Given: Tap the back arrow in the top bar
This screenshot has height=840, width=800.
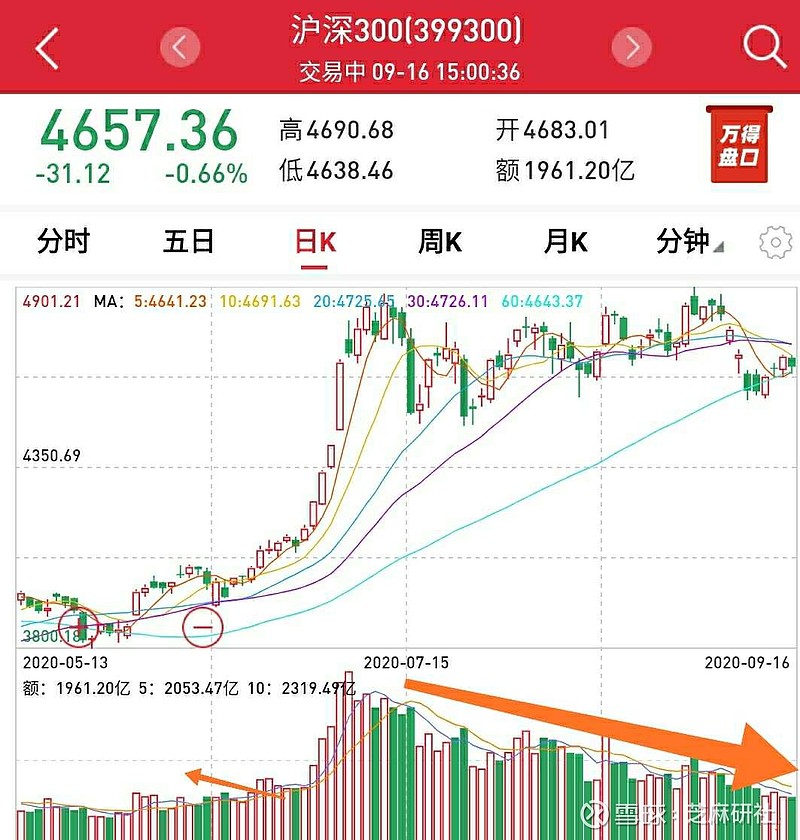Looking at the screenshot, I should coord(44,45).
